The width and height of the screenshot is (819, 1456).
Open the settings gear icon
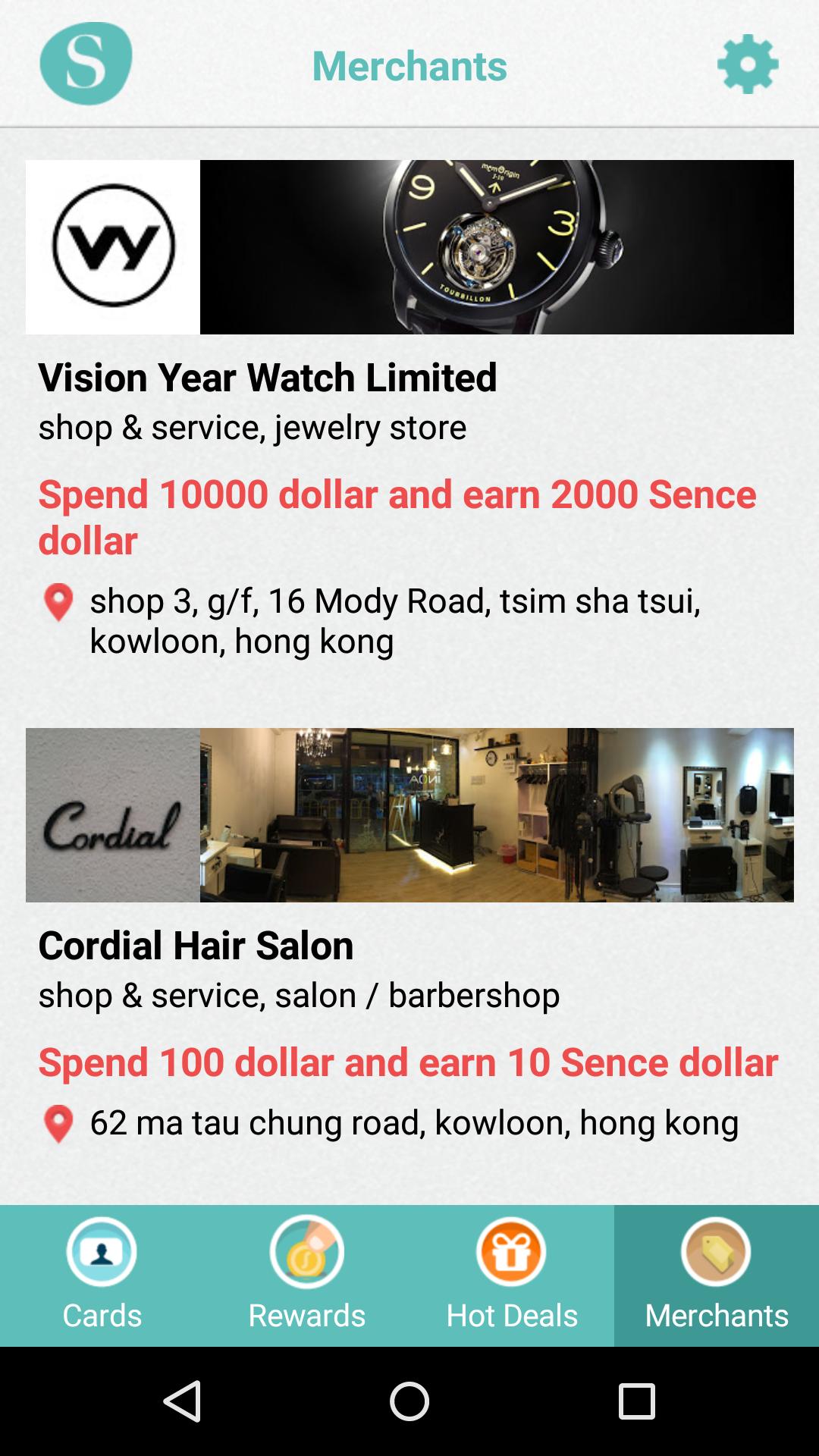pyautogui.click(x=747, y=64)
